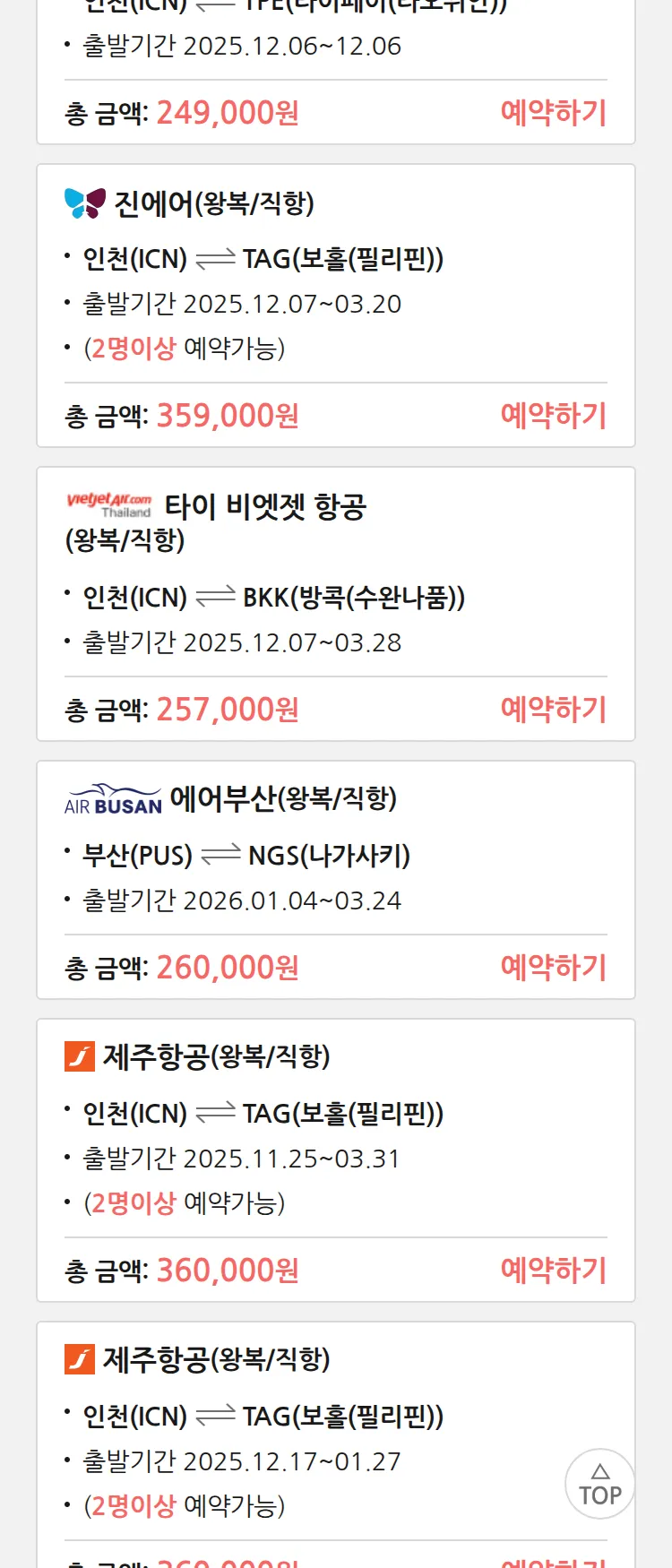Tap 예약하기 for the 249,000원 flight
This screenshot has width=672, height=1568.
[553, 113]
